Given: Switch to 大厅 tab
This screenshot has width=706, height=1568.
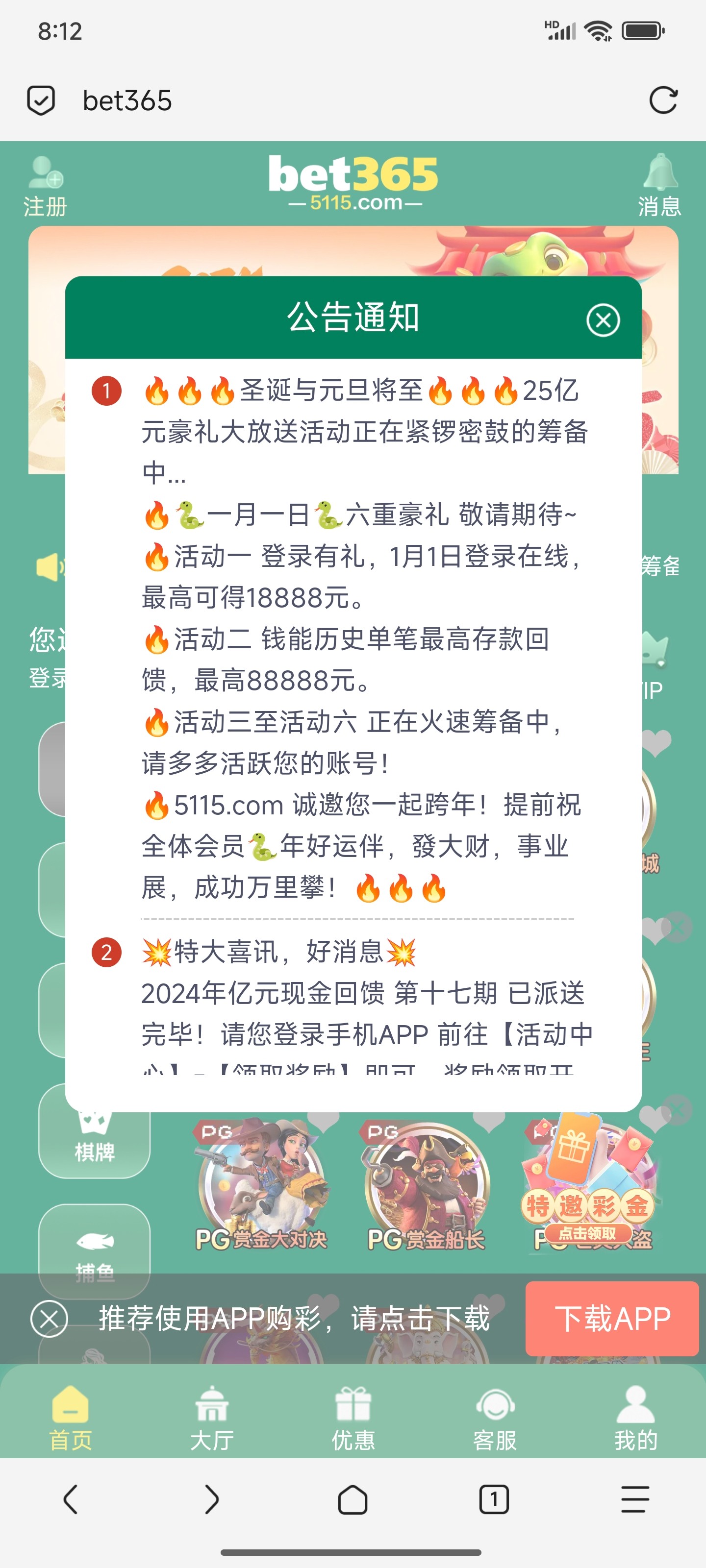Looking at the screenshot, I should point(211,1417).
